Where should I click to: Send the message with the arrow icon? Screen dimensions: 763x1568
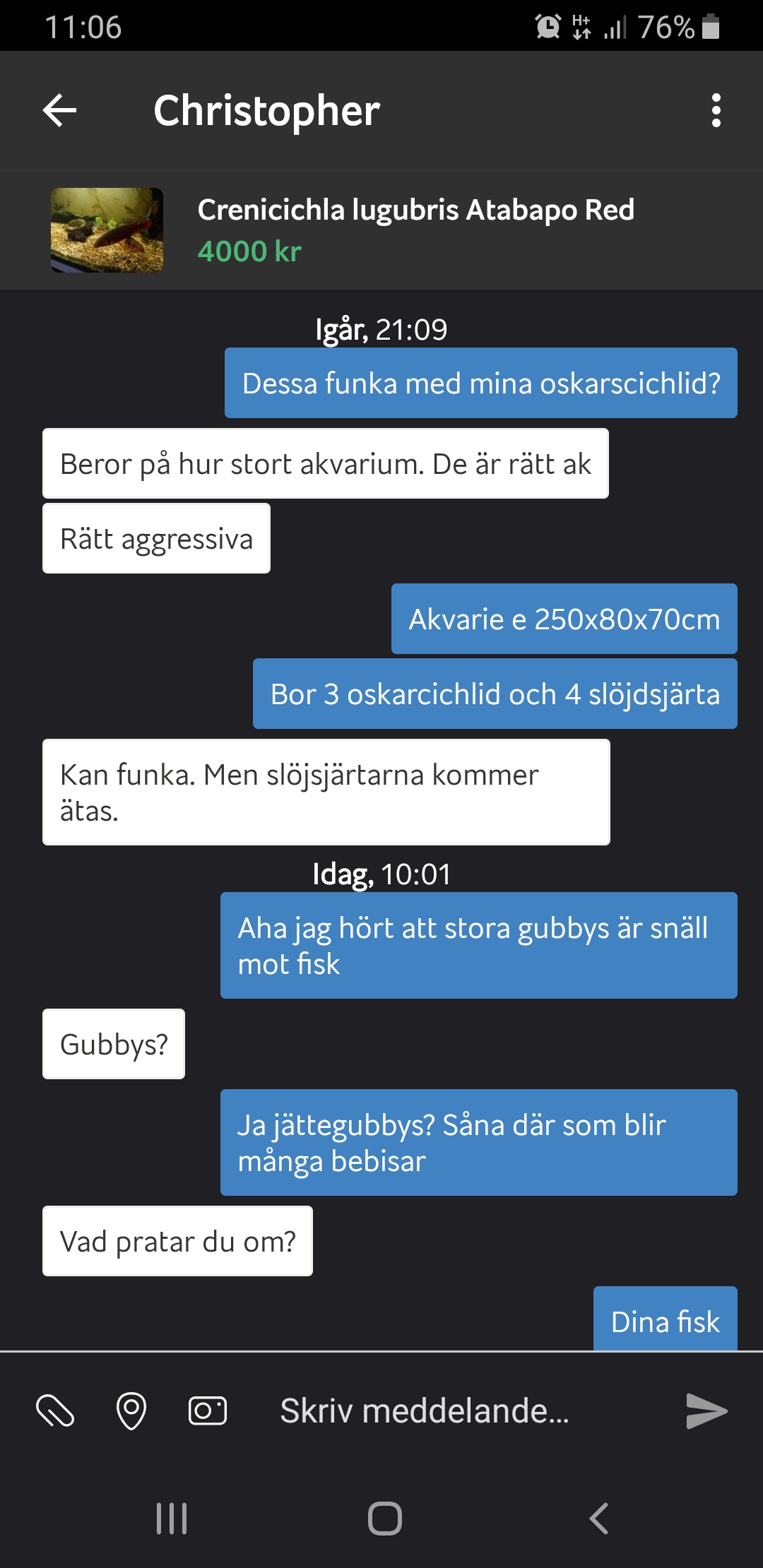coord(706,1411)
